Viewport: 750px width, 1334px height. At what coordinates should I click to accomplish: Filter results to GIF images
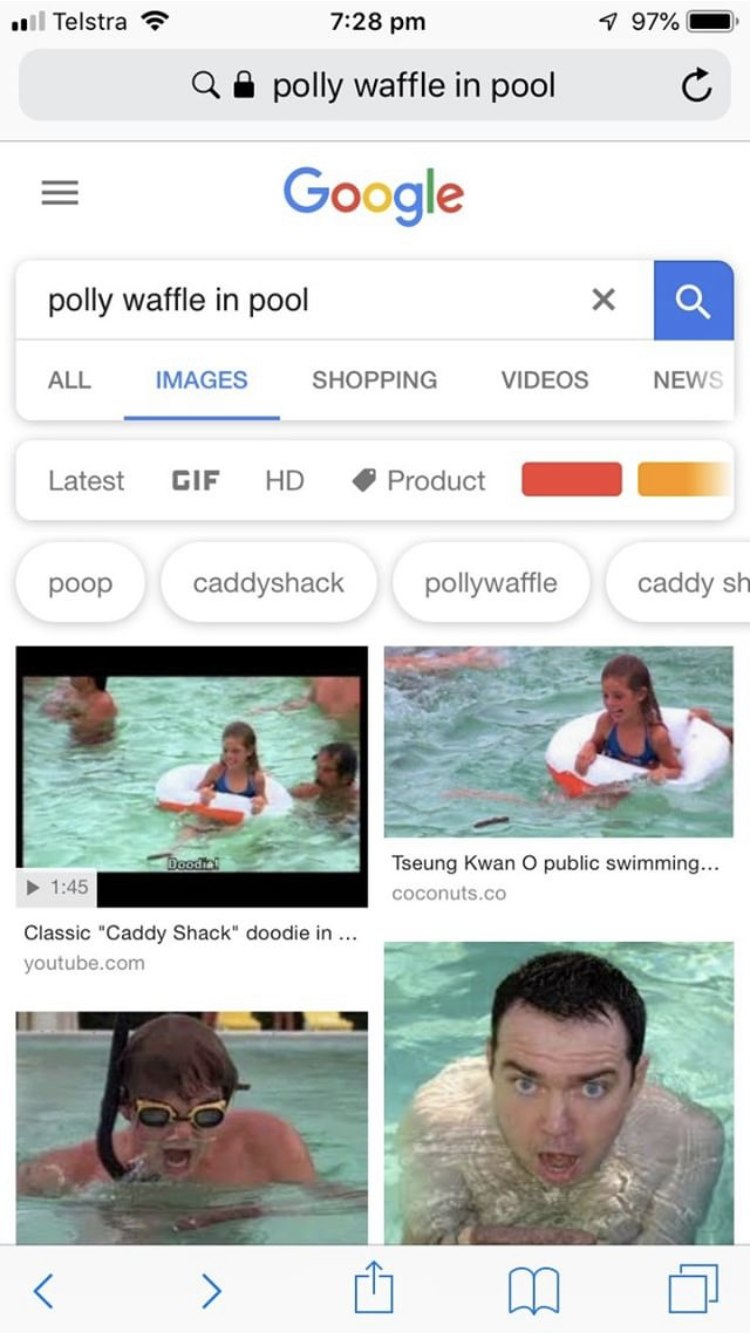coord(195,481)
